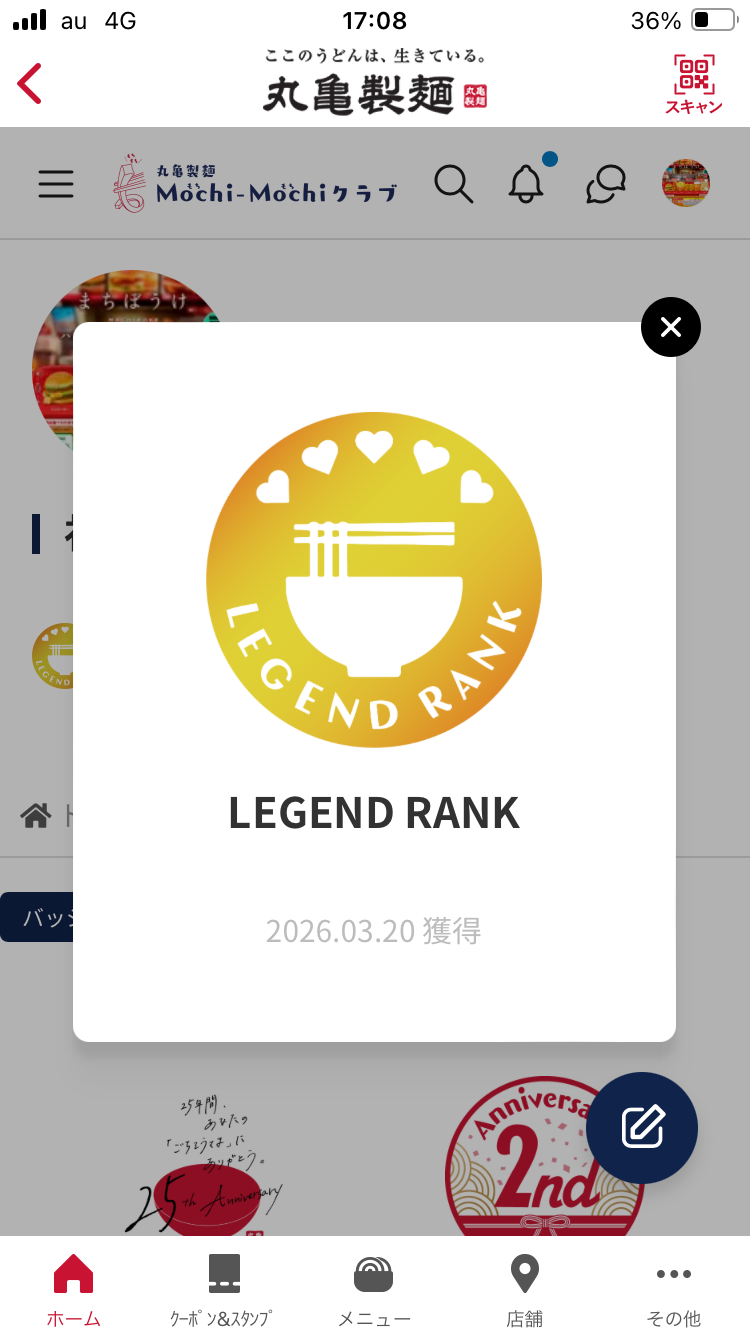Go back with the red arrow

[30, 83]
